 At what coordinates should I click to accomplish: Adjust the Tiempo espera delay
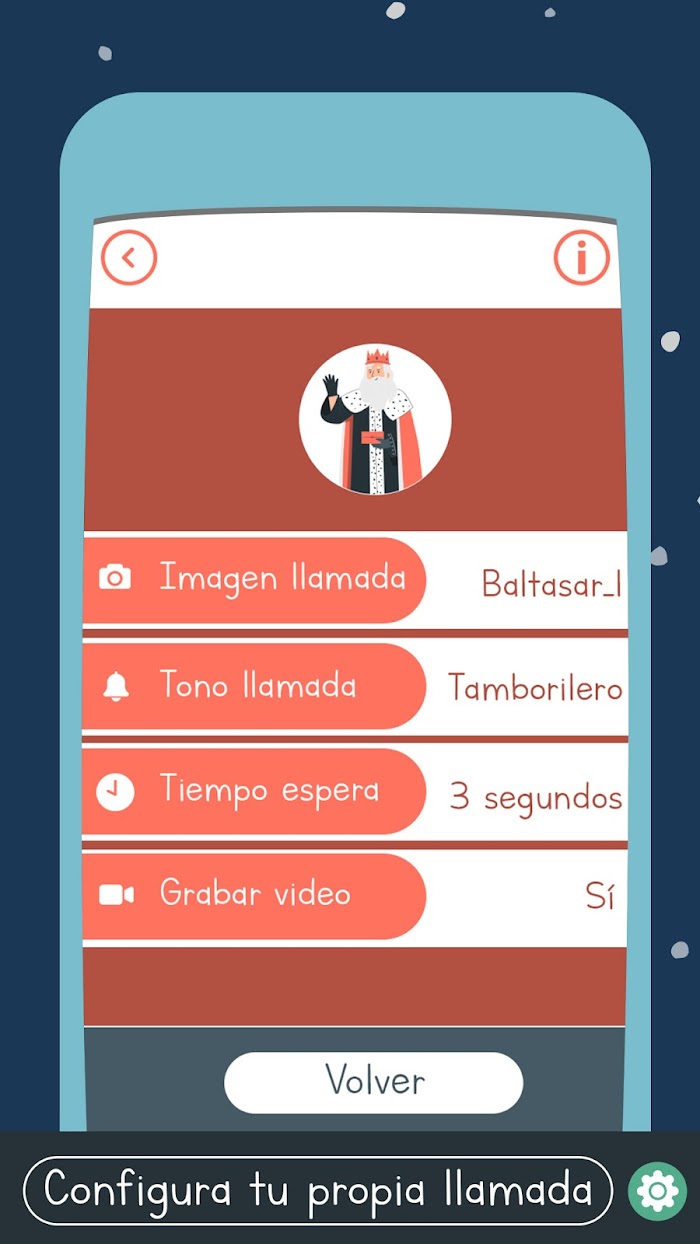(255, 791)
